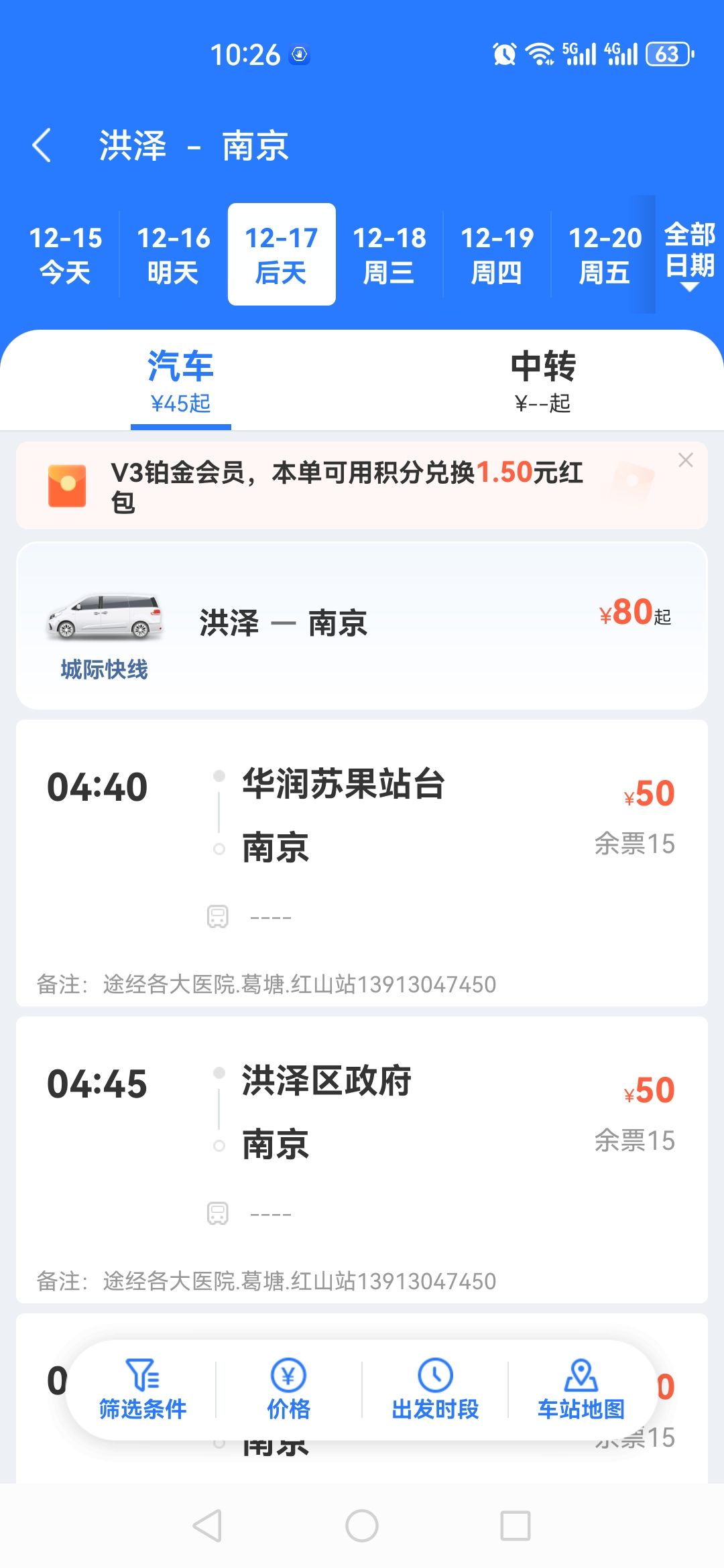The width and height of the screenshot is (724, 1568).
Task: Choose the 12-19 周四 date
Action: click(x=497, y=255)
